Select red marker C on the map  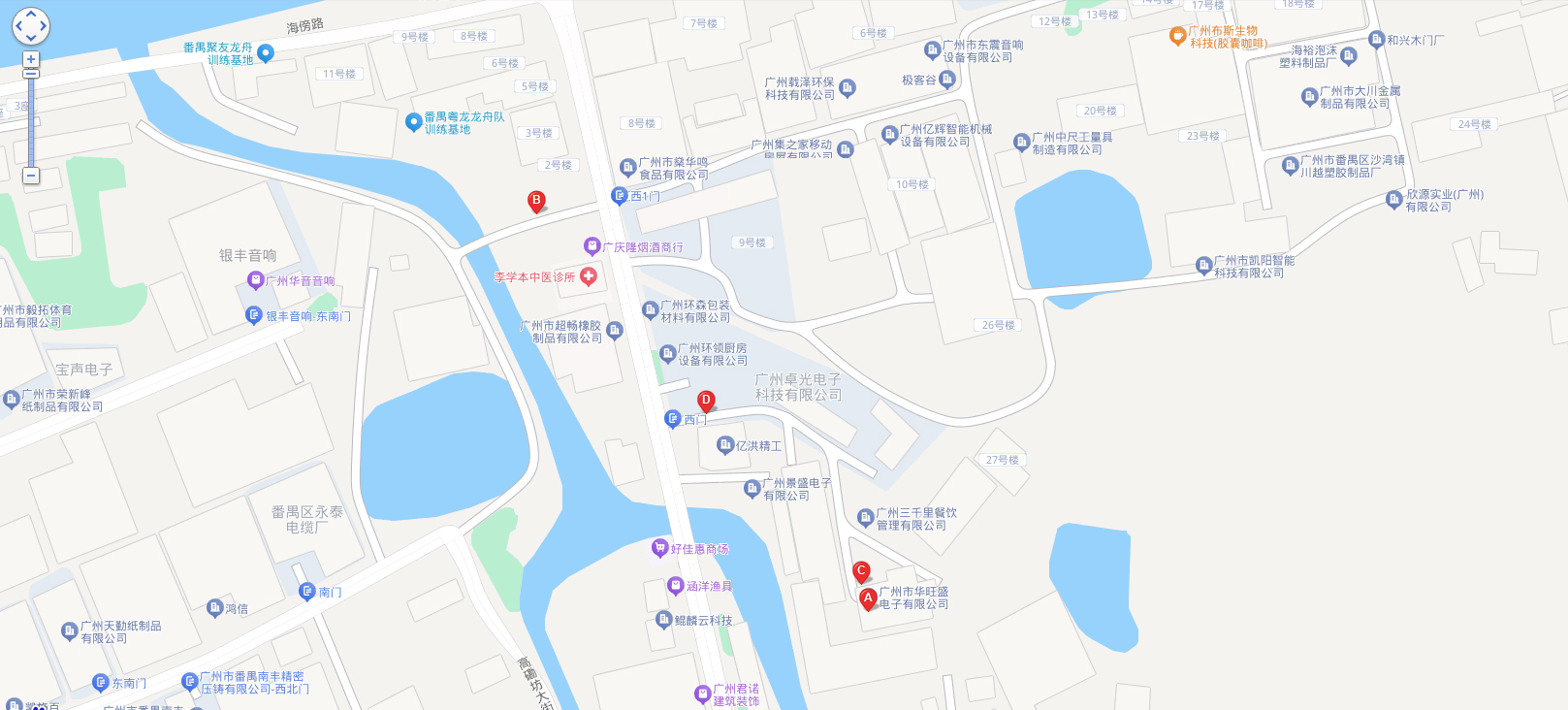(860, 571)
